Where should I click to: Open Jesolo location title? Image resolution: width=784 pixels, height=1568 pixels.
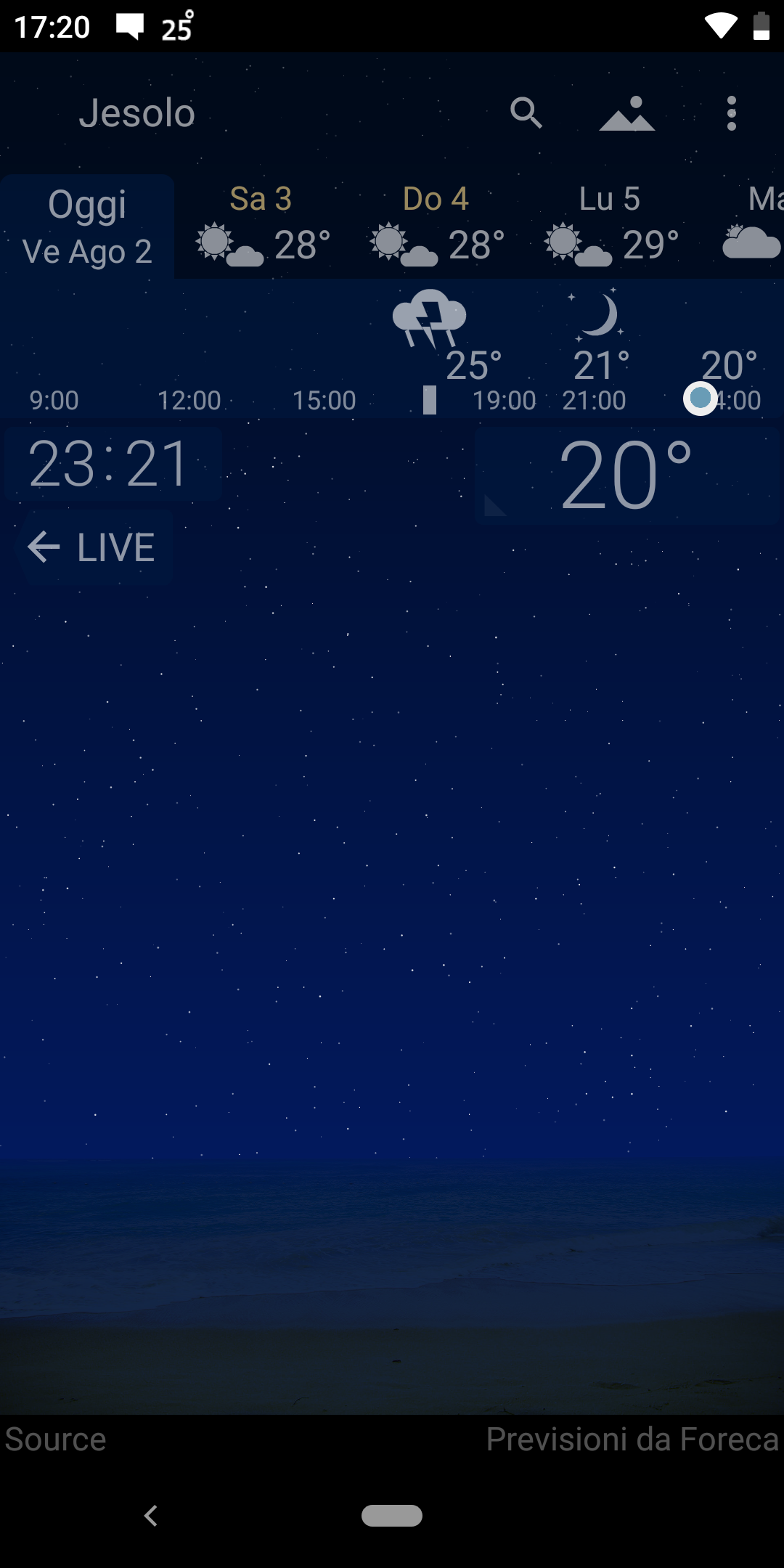[x=136, y=113]
